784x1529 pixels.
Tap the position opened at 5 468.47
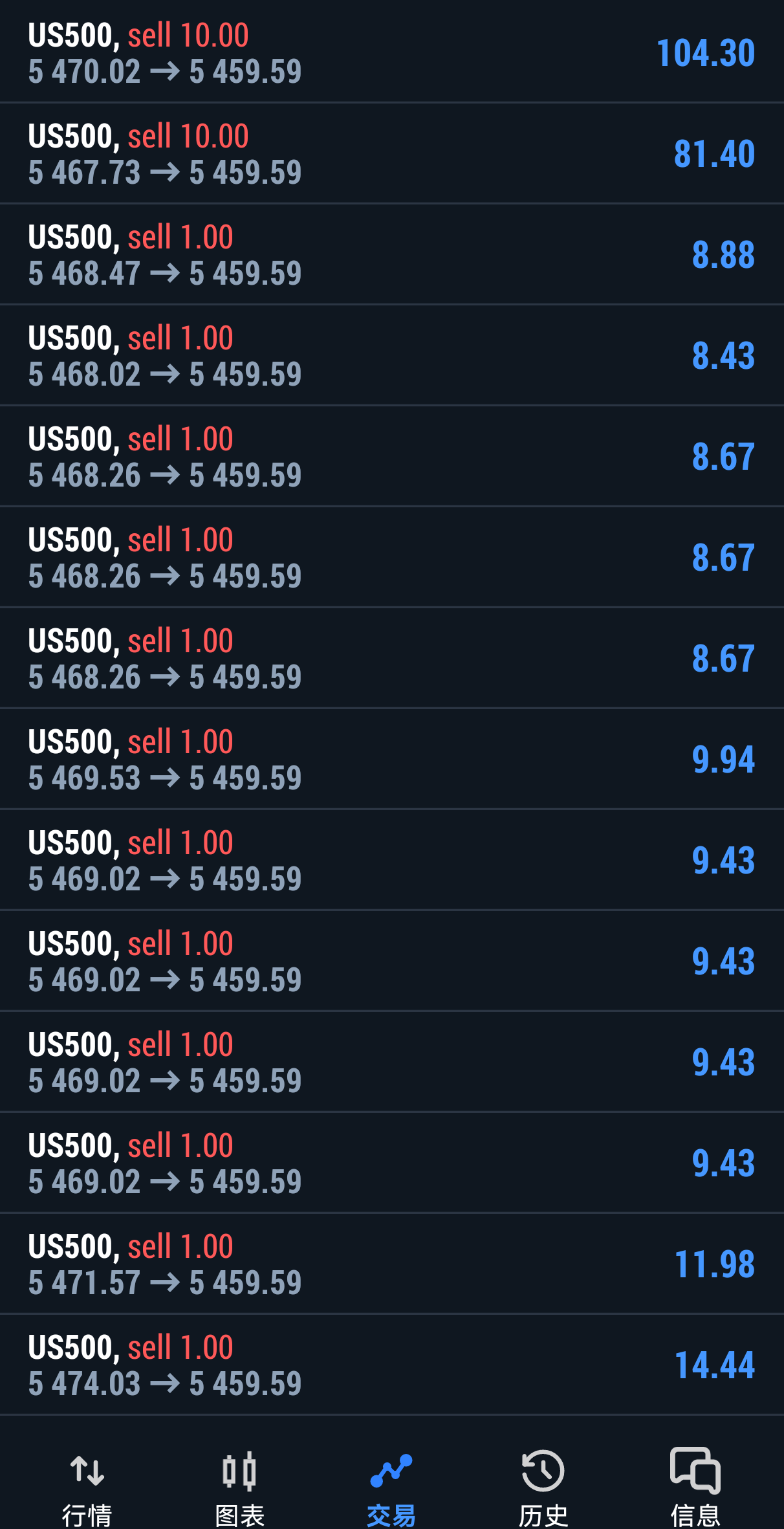coord(392,254)
